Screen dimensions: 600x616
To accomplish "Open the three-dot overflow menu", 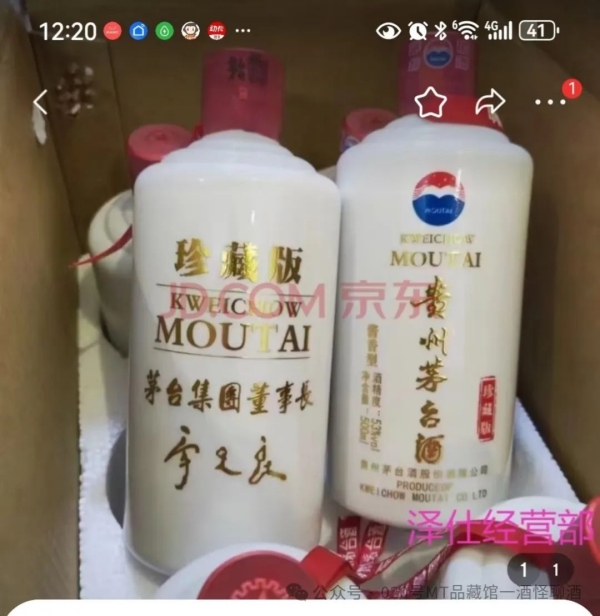I will click(549, 102).
